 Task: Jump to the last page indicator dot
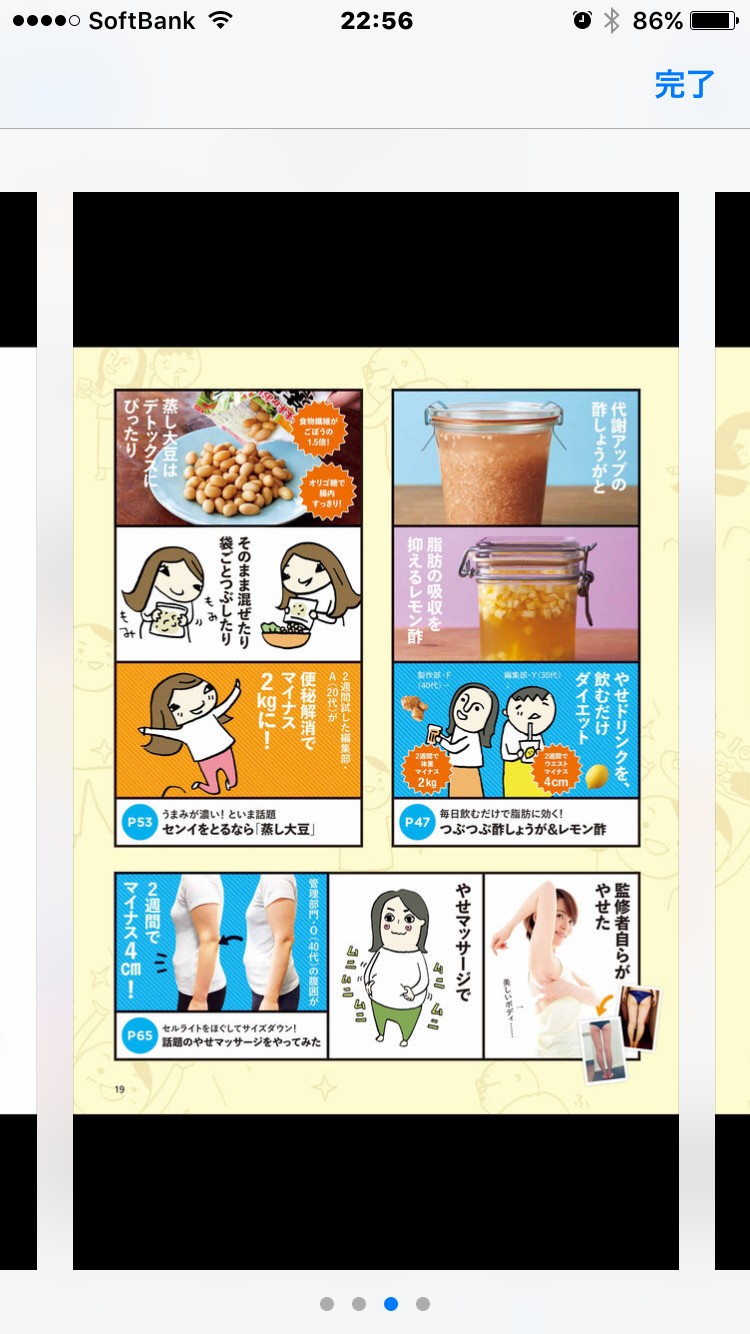click(423, 1304)
